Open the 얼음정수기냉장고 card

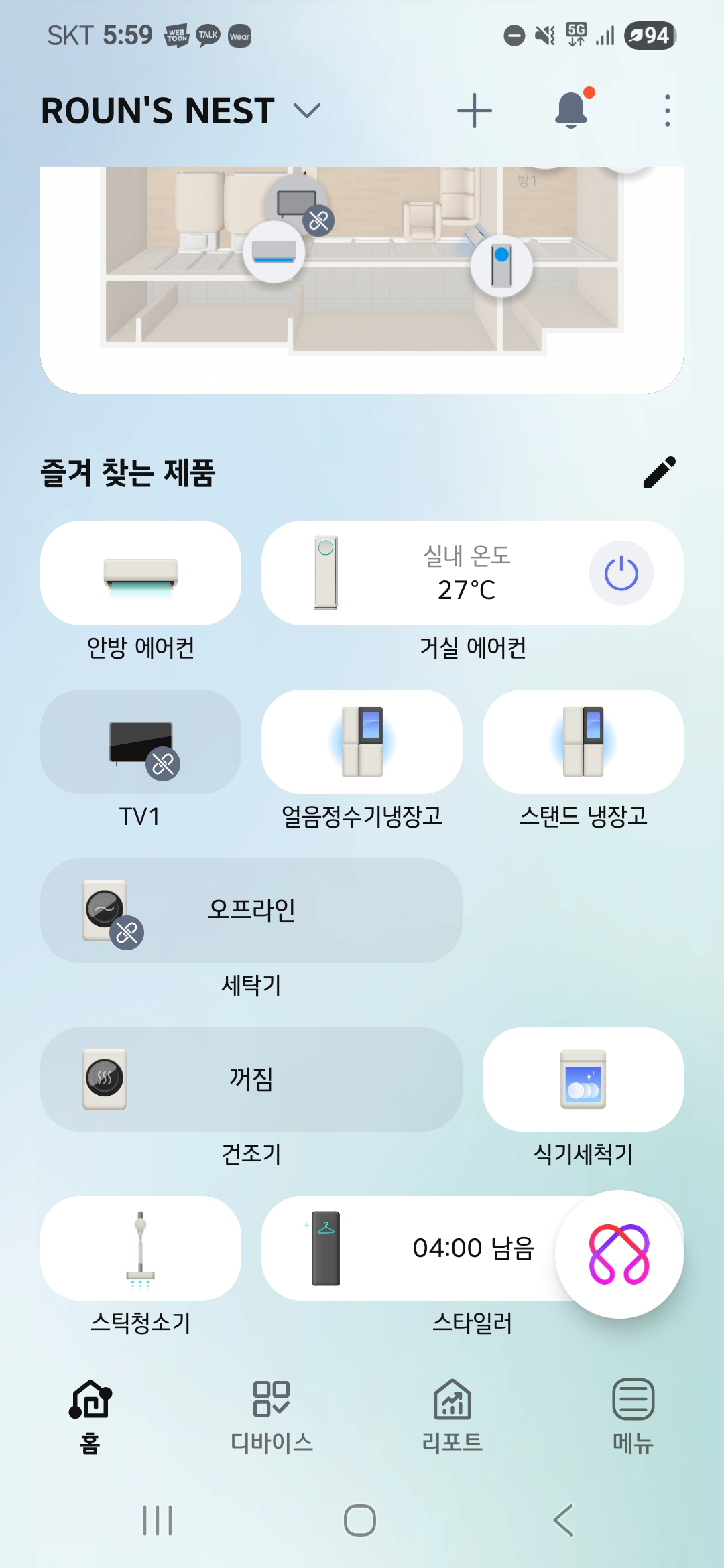(x=362, y=742)
